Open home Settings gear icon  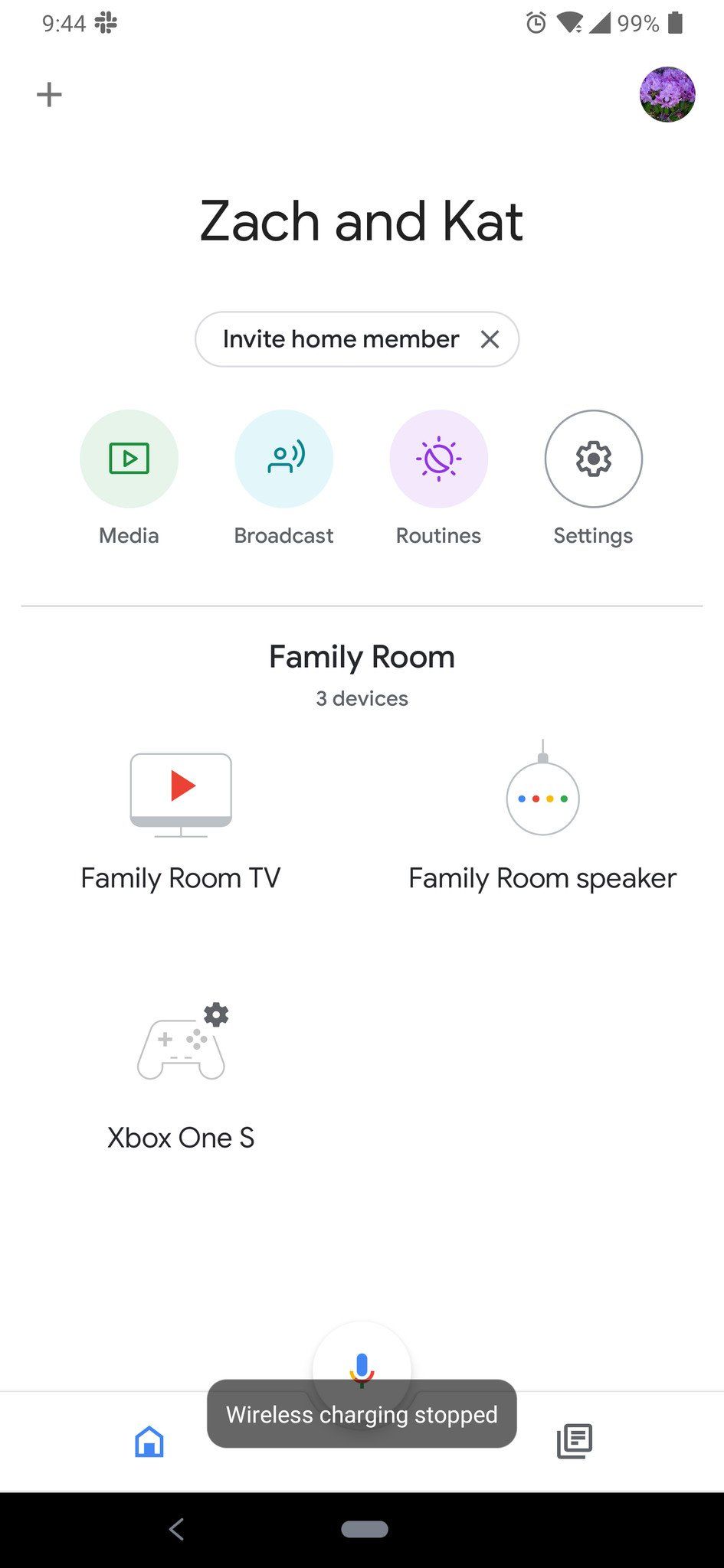tap(593, 458)
